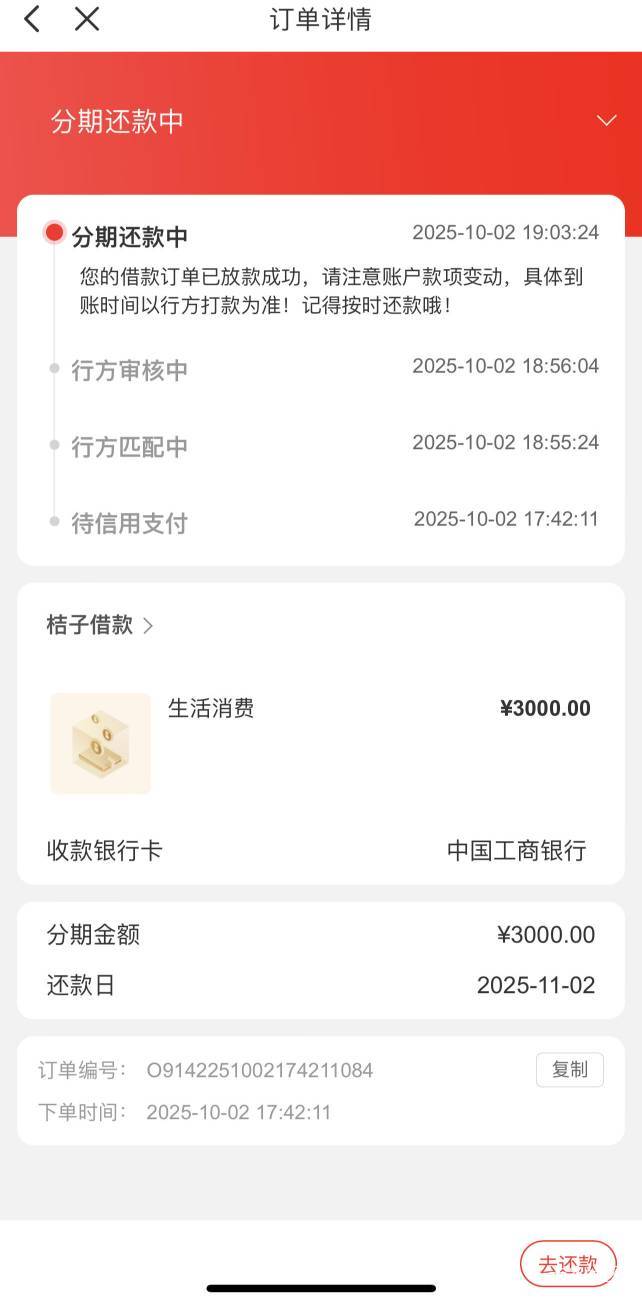The width and height of the screenshot is (642, 1304).
Task: Close the order details page
Action: coord(87,19)
